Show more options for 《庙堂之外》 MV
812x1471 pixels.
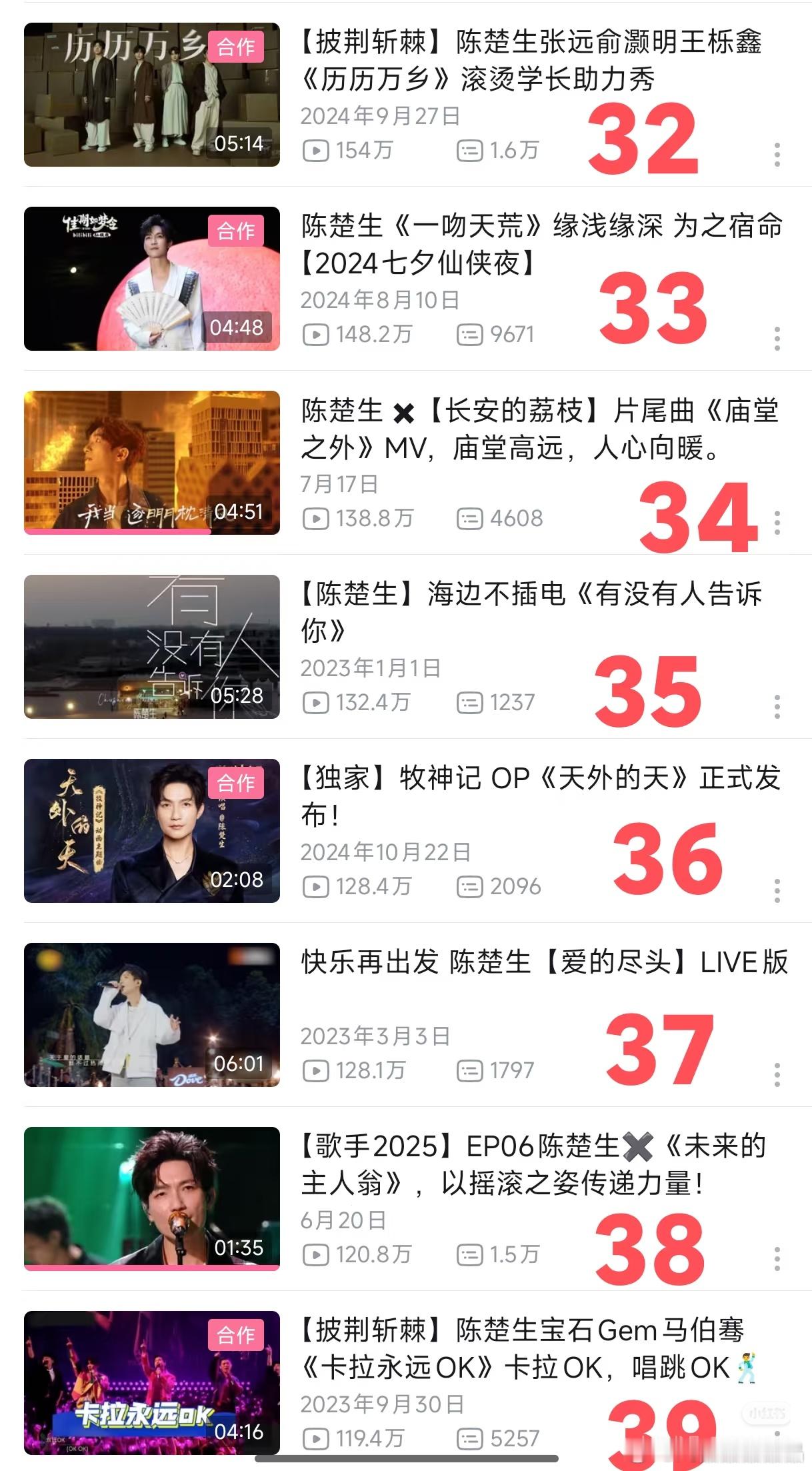(777, 522)
